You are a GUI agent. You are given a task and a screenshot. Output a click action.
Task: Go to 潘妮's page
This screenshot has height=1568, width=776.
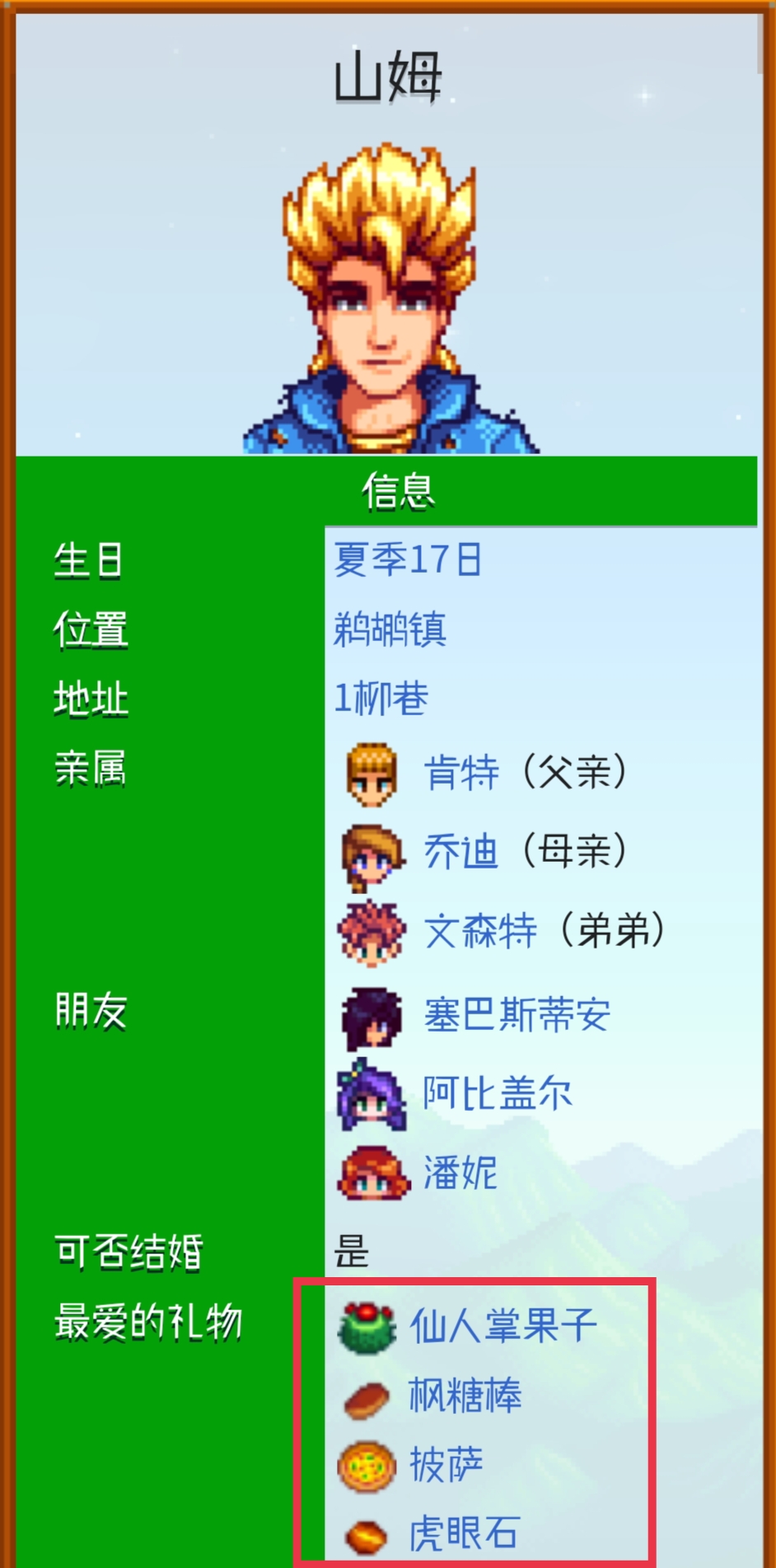(x=460, y=1172)
